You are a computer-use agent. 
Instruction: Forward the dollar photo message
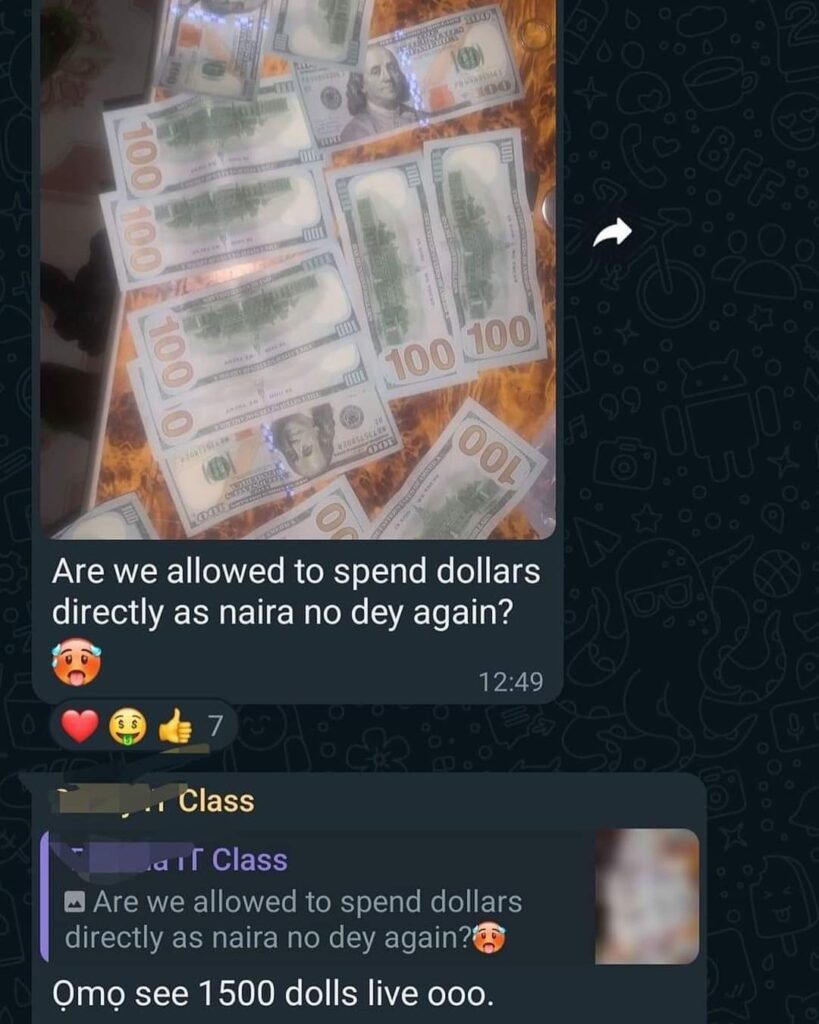coord(612,234)
